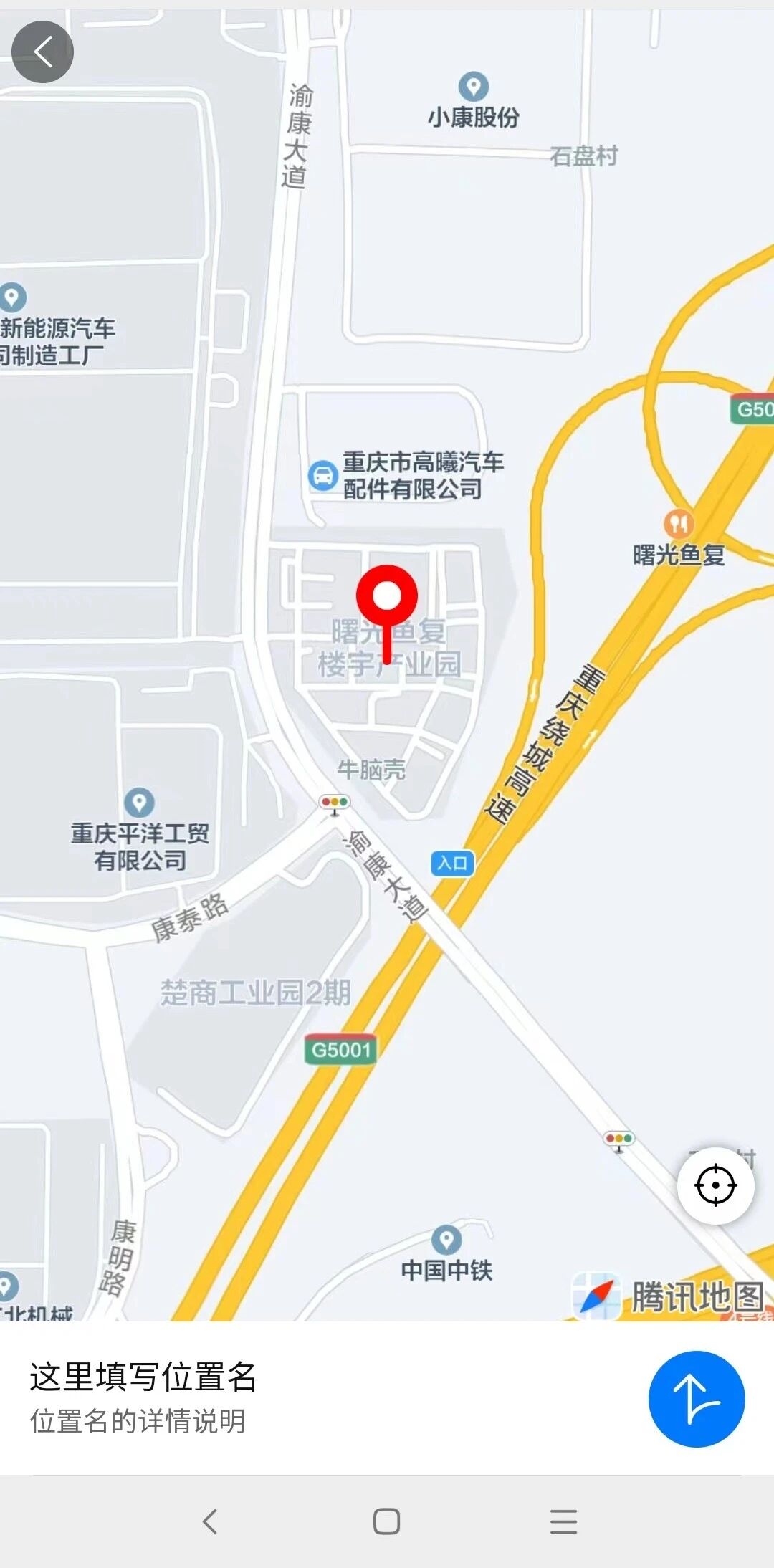Go back using the top-left arrow
The width and height of the screenshot is (774, 1568).
tap(42, 52)
